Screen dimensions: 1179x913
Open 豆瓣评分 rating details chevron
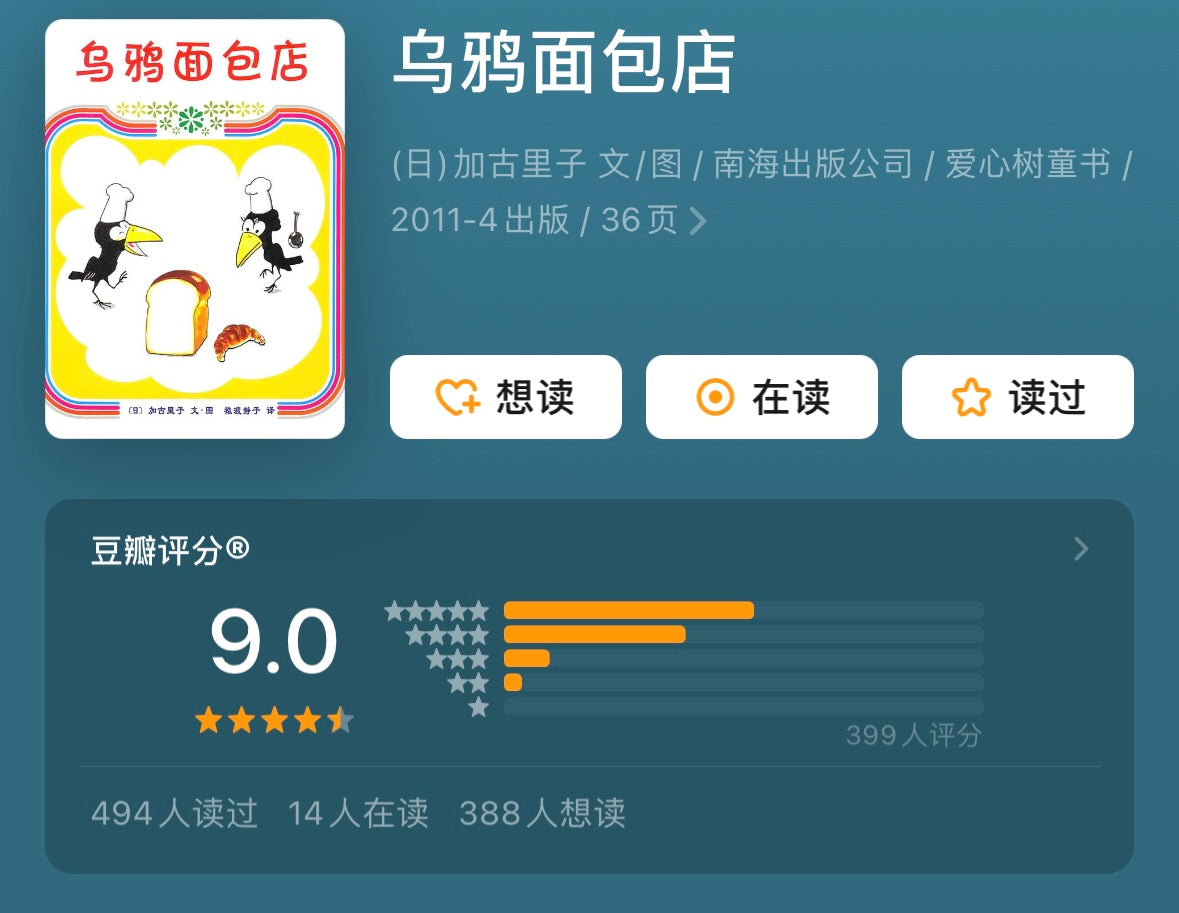tap(1080, 548)
